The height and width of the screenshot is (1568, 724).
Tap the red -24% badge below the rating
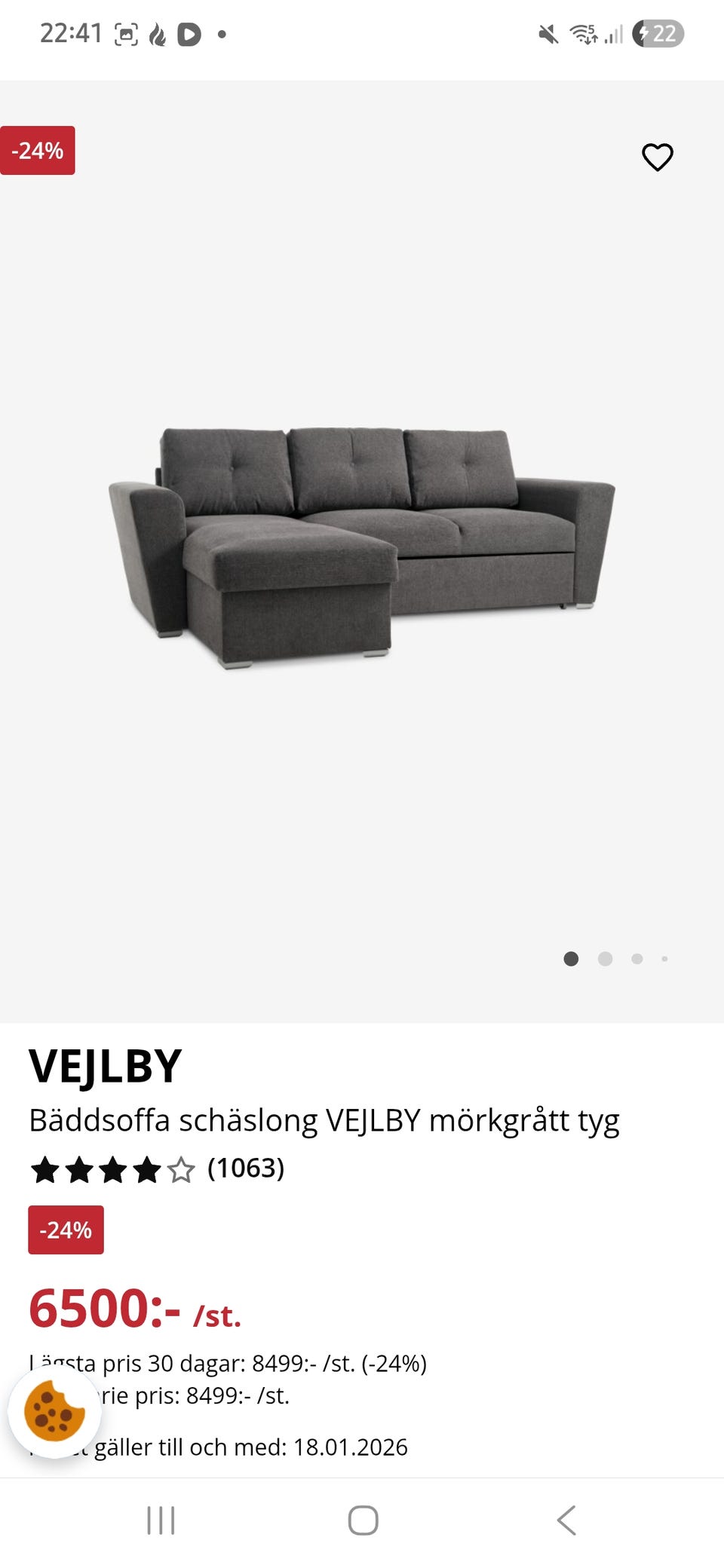tap(66, 1230)
